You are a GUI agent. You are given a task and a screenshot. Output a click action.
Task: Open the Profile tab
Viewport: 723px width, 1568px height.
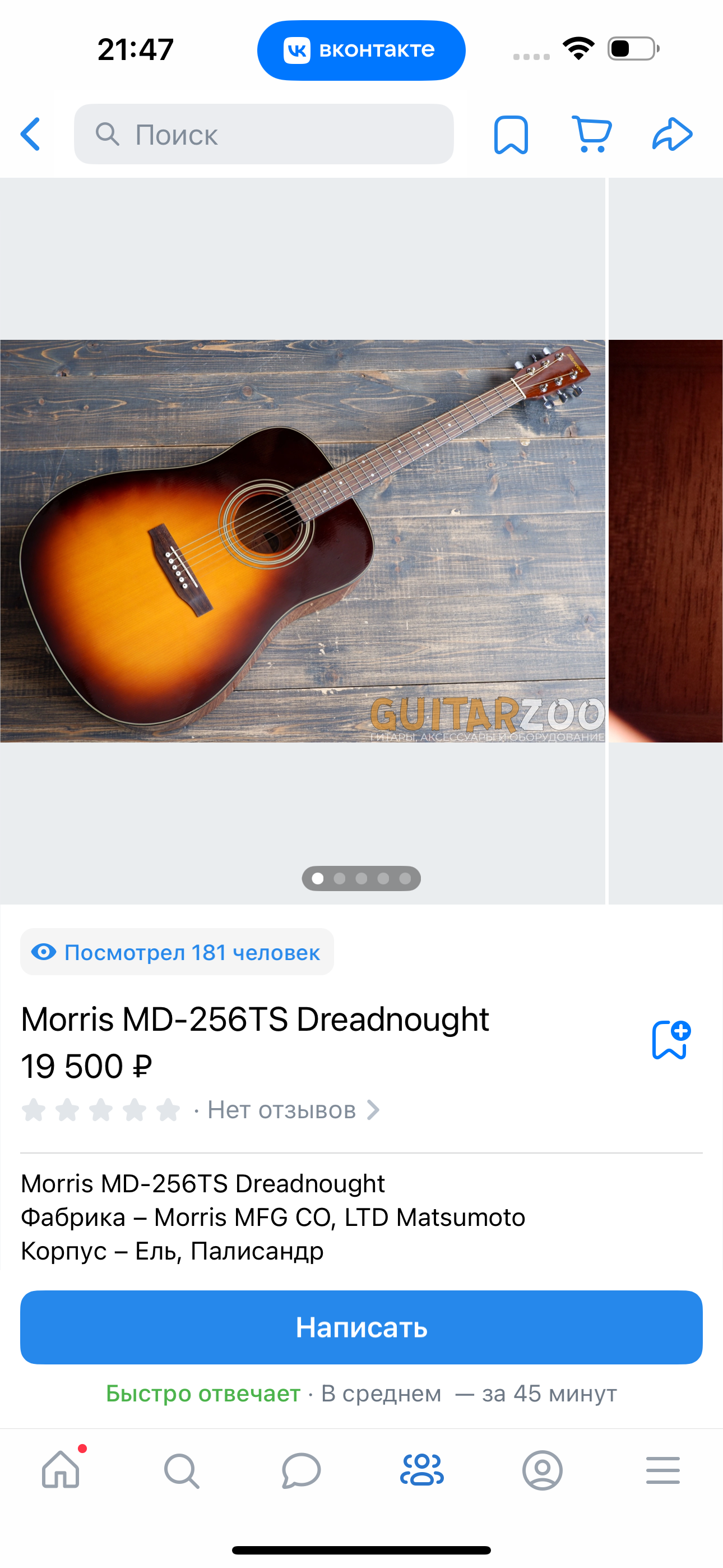pos(543,1470)
